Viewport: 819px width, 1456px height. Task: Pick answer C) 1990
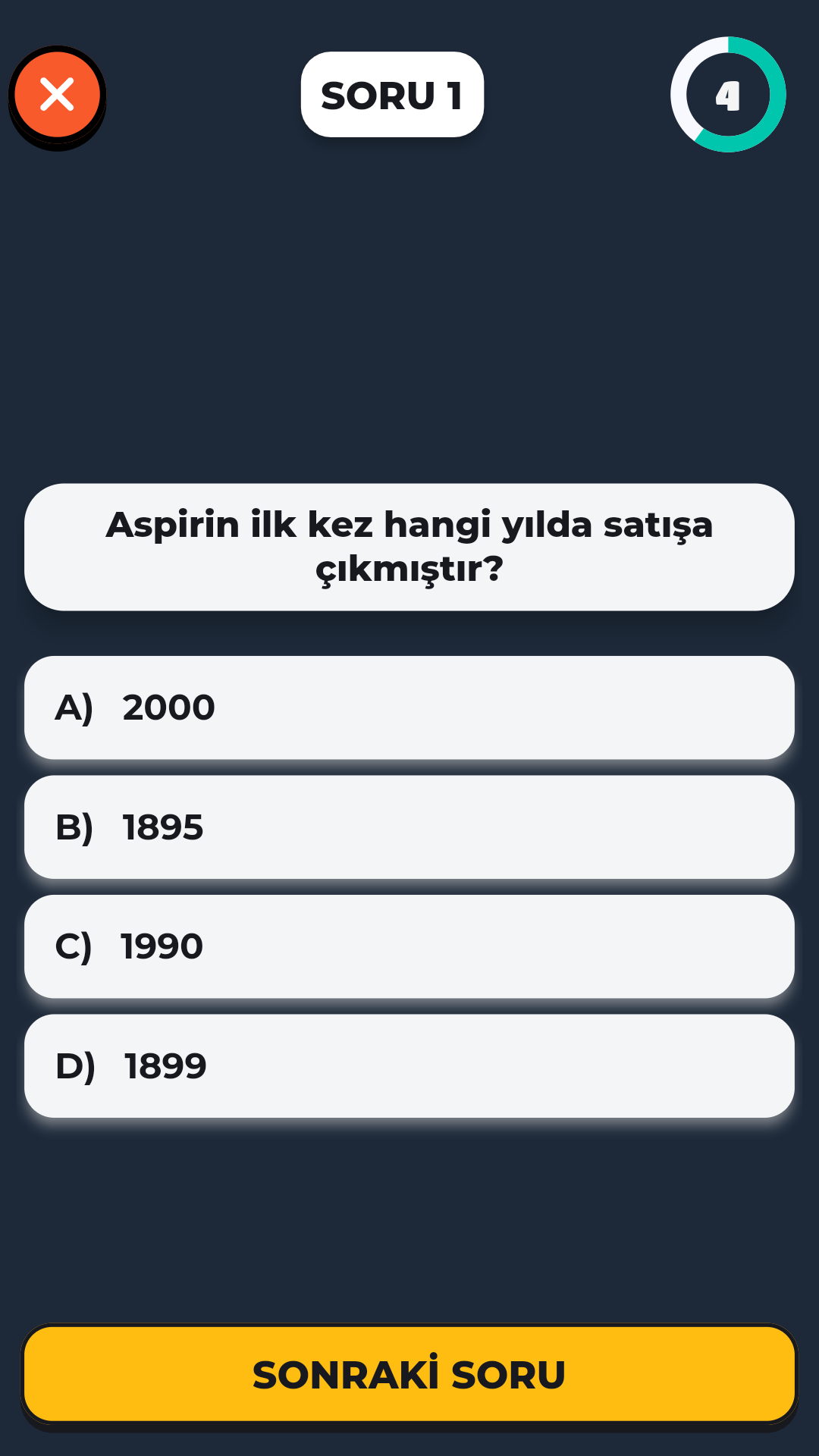click(x=409, y=946)
